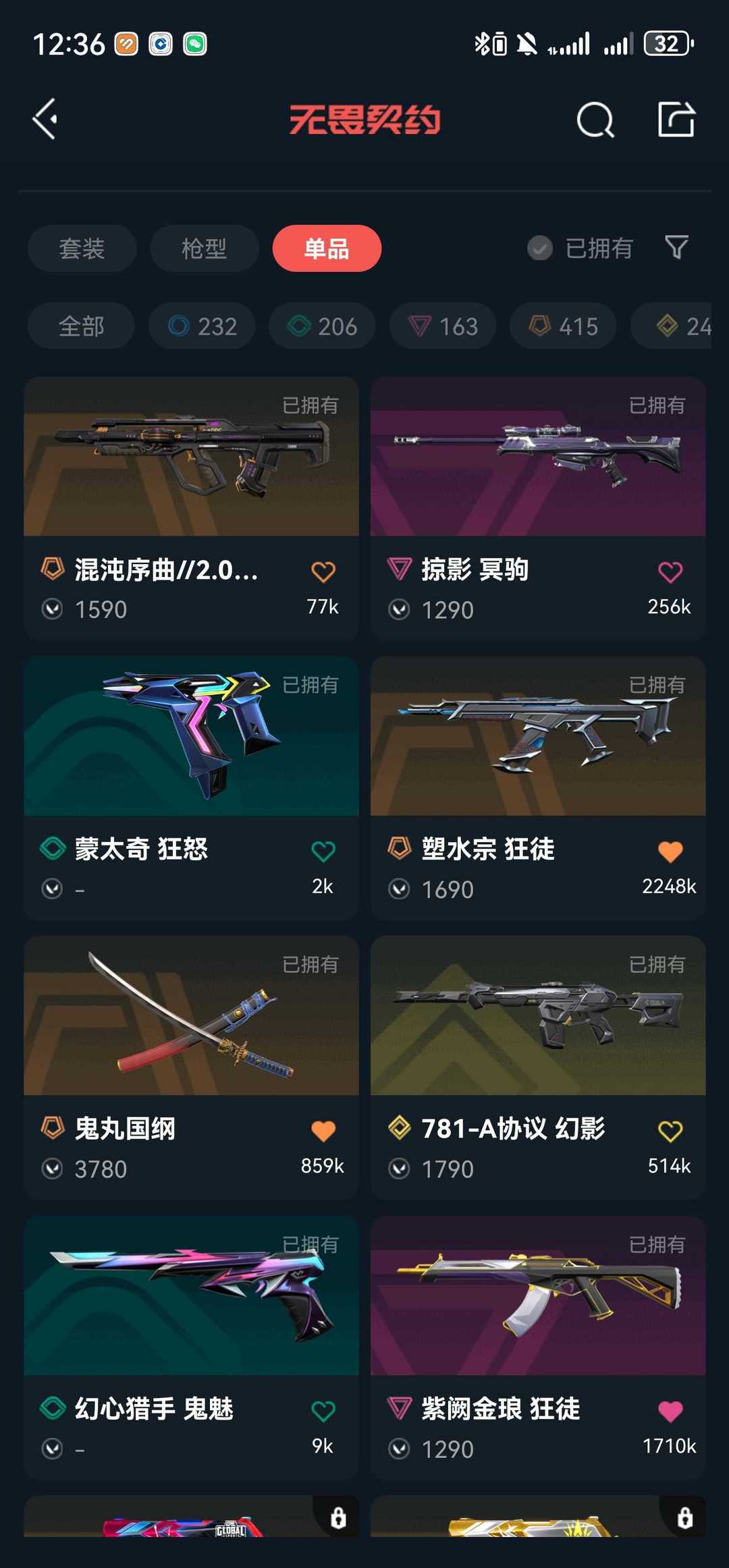Switch to the 套装 tab
The image size is (729, 1568).
[x=81, y=248]
